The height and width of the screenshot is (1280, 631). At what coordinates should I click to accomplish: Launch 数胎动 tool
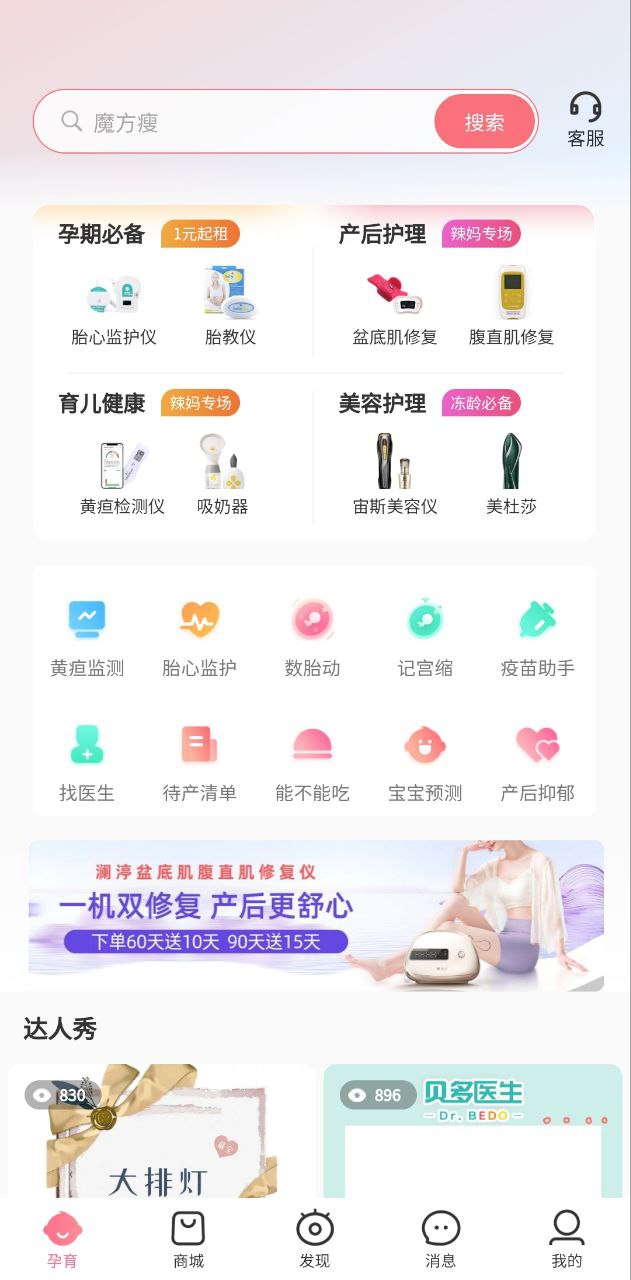312,638
